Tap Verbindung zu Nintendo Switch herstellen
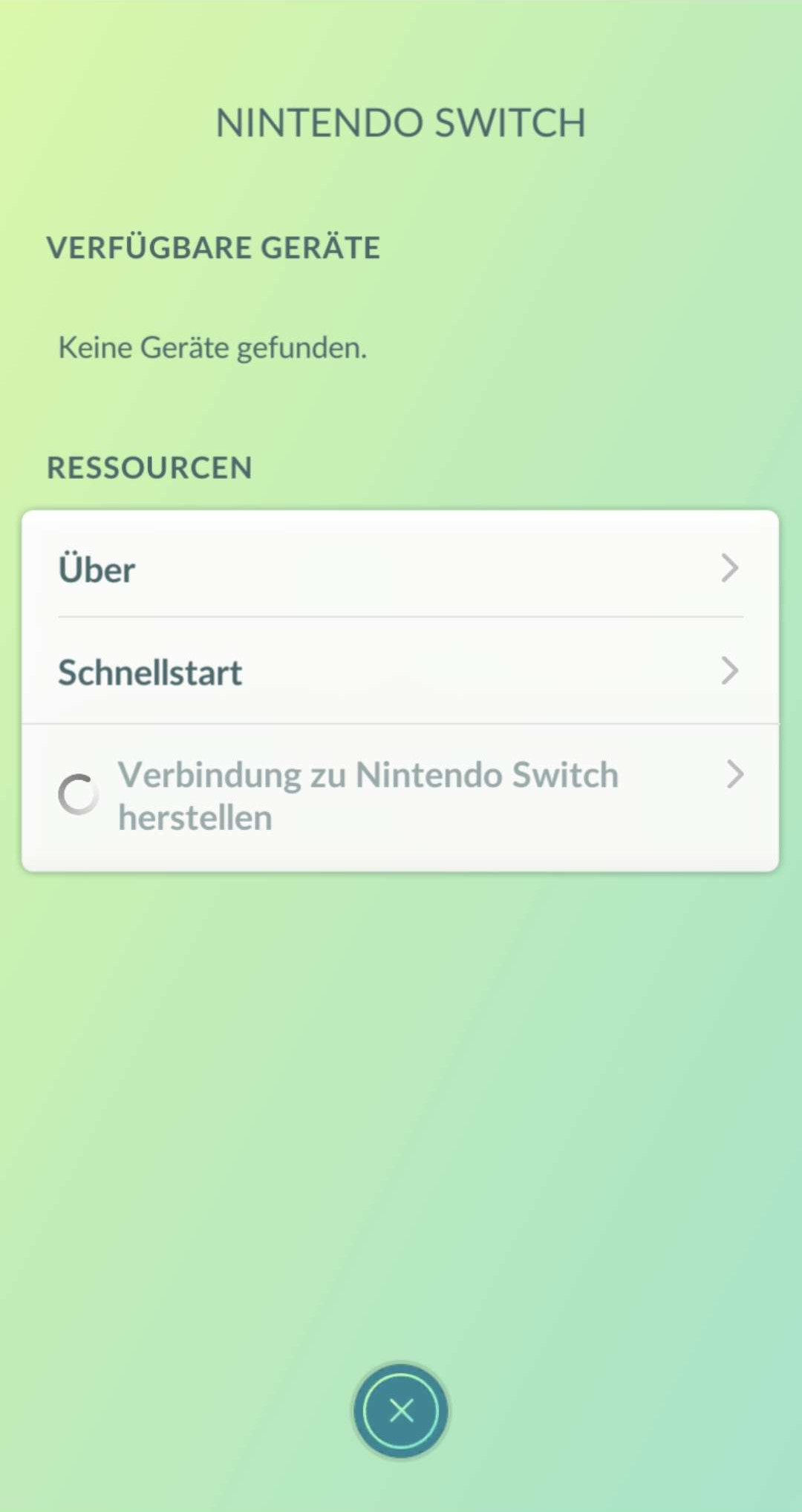 400,796
